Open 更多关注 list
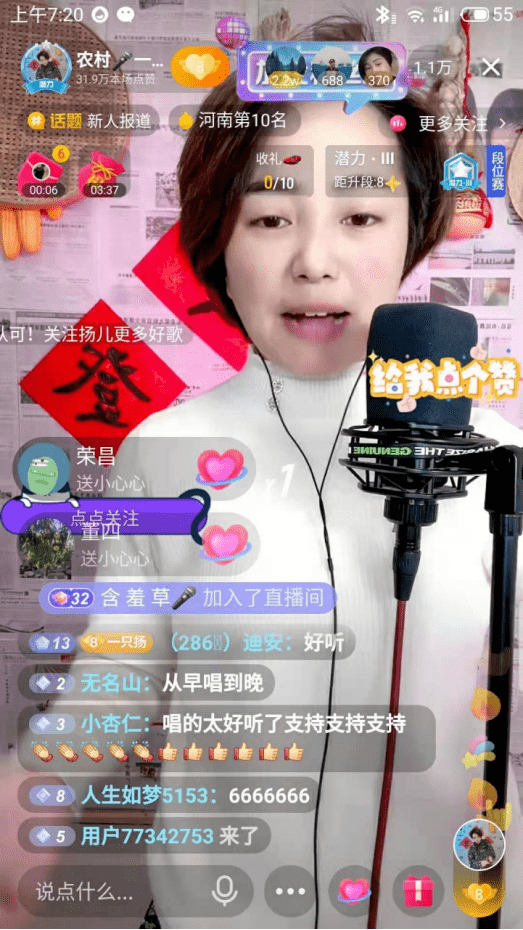The height and width of the screenshot is (930, 523). [x=448, y=123]
